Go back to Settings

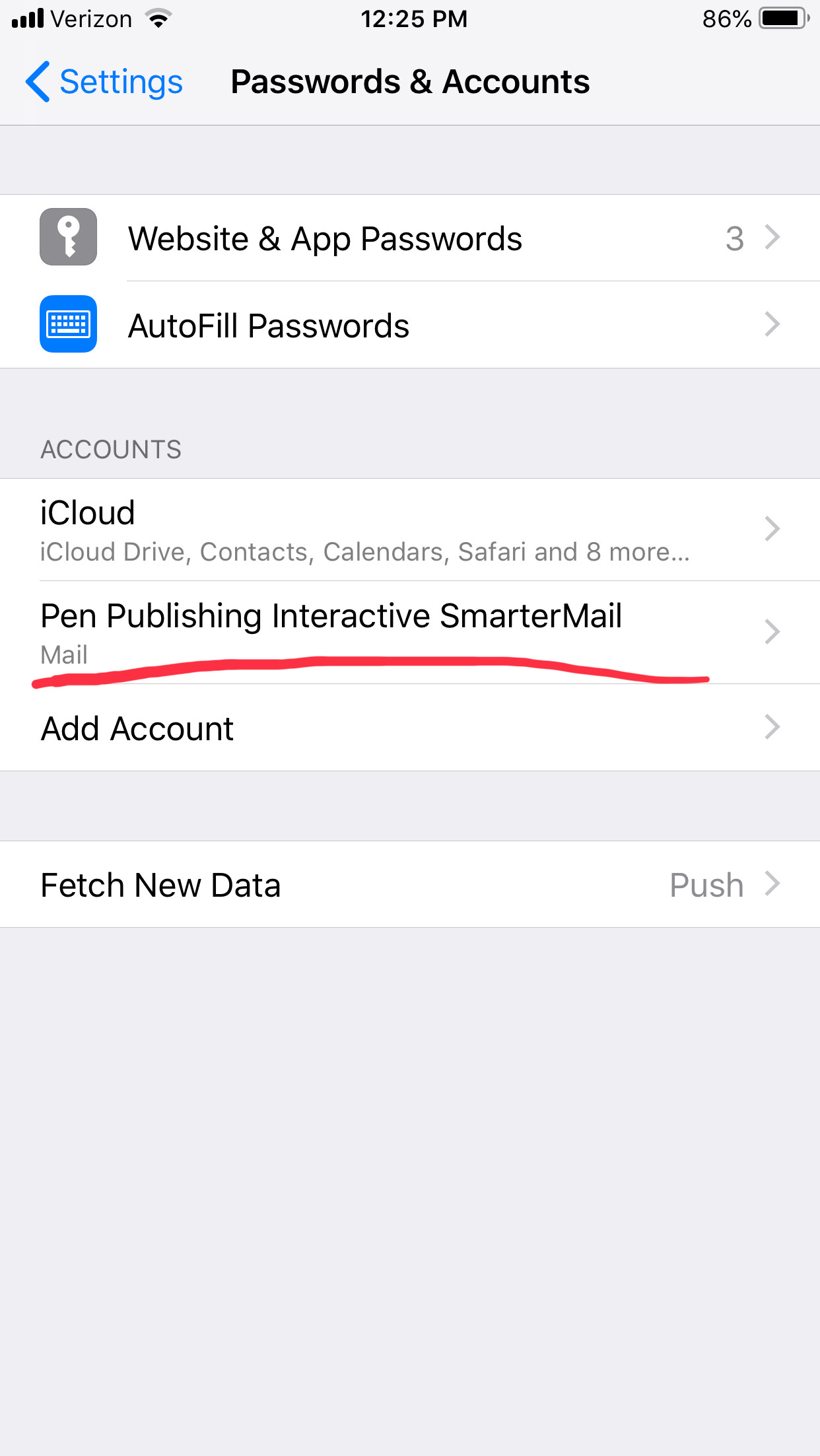click(104, 82)
